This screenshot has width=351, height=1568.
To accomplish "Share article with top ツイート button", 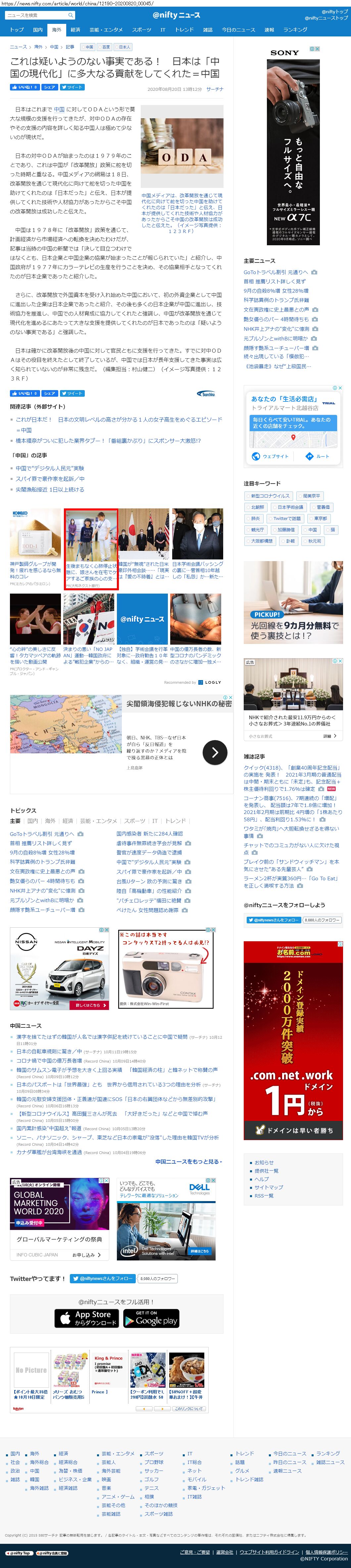I will click(73, 87).
